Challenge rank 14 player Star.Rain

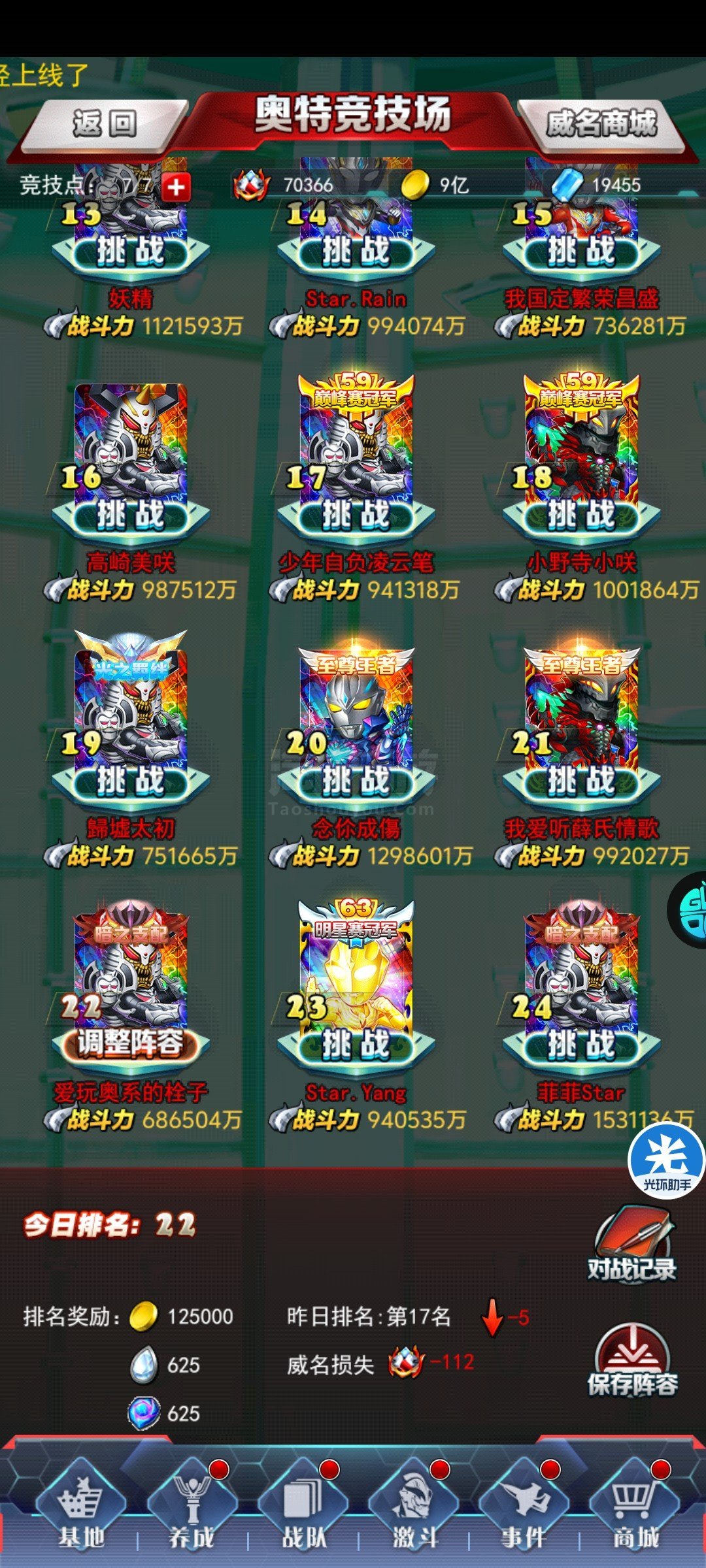(x=356, y=252)
